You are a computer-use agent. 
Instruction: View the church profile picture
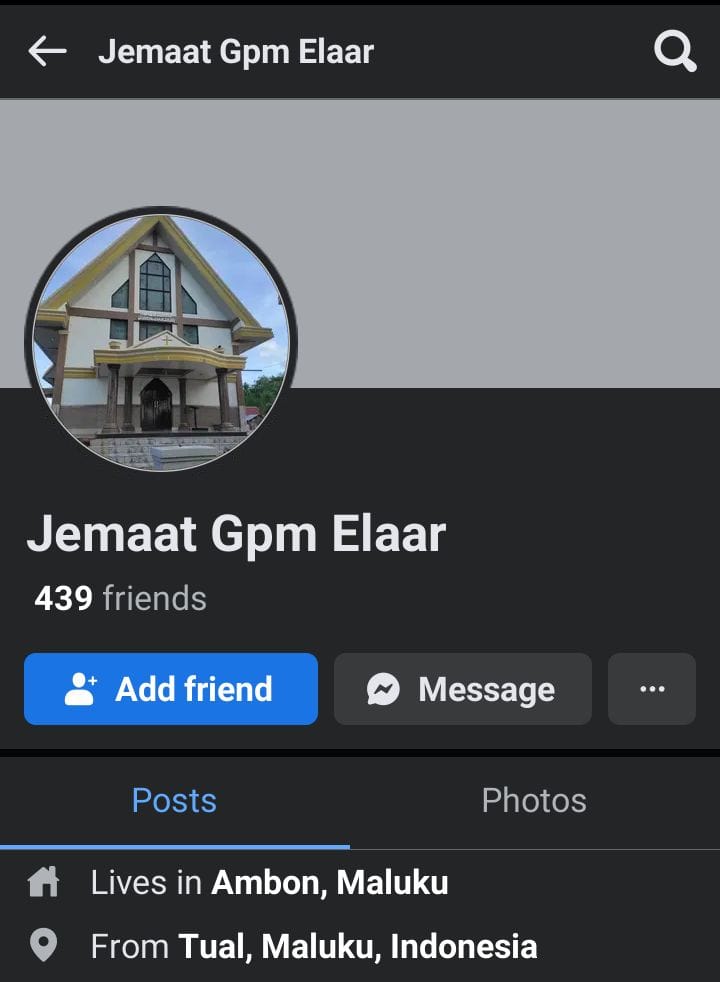[161, 340]
